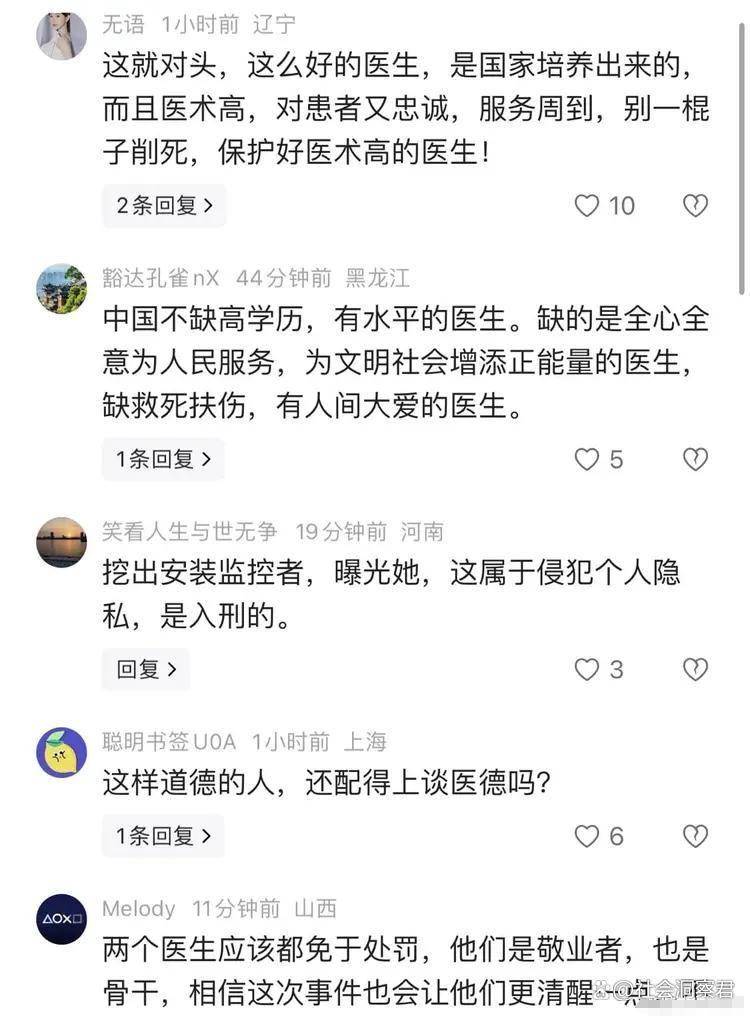This screenshot has height=1016, width=750.
Task: Like 聪明书签U0A's comment
Action: 587,836
